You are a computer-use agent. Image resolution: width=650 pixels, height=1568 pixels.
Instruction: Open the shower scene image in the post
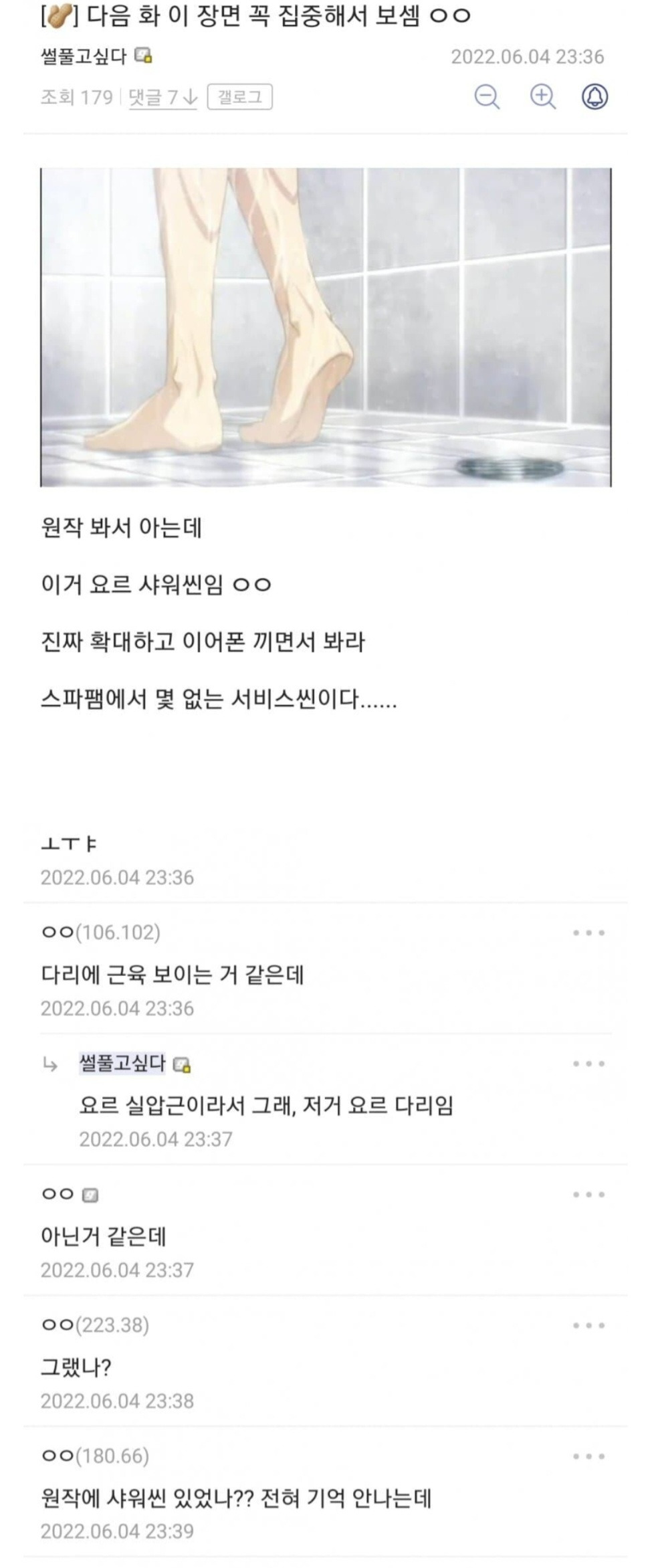pos(326,327)
